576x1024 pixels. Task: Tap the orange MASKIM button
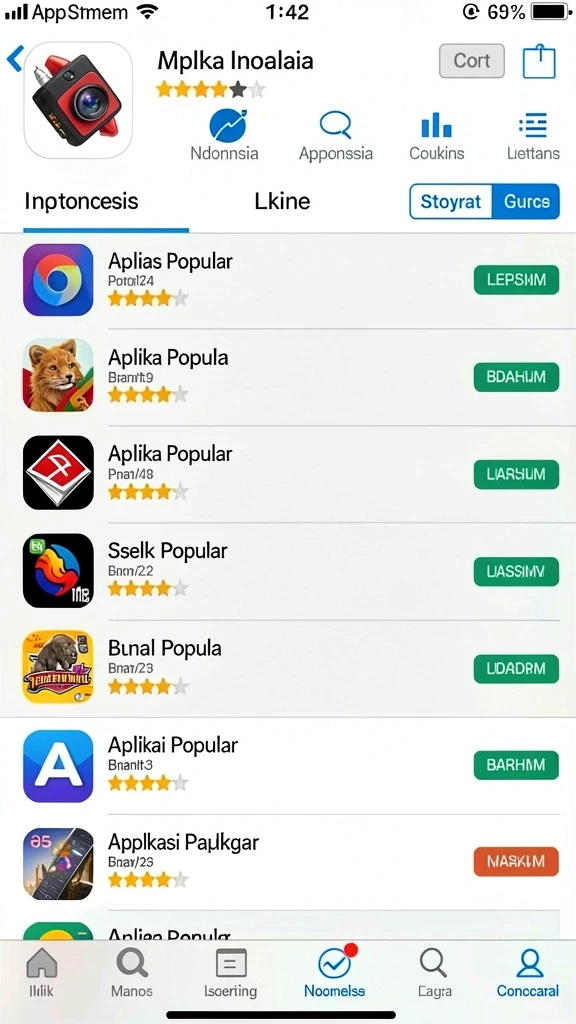pyautogui.click(x=516, y=861)
